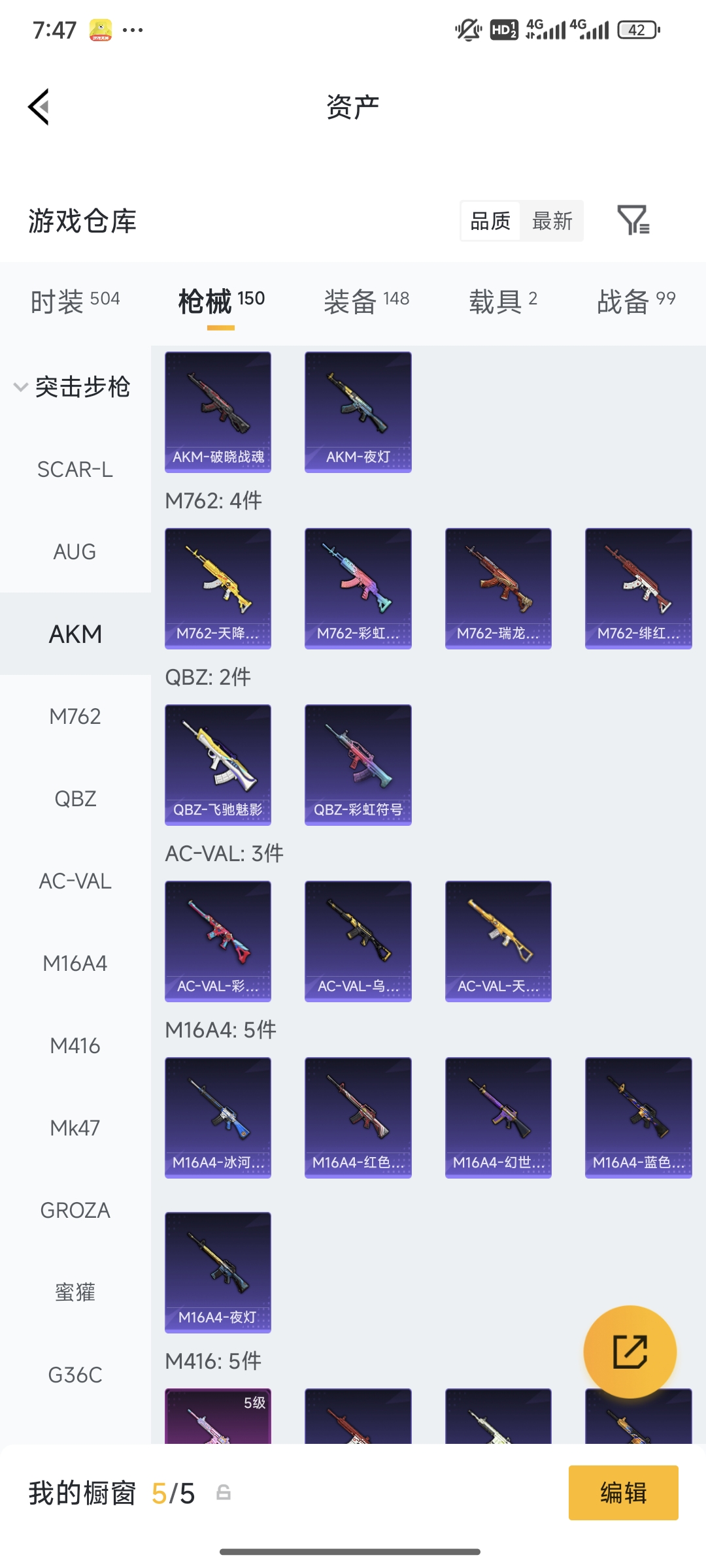Viewport: 706px width, 1568px height.
Task: Open the AKM-破晓战魂 skin
Action: 218,412
